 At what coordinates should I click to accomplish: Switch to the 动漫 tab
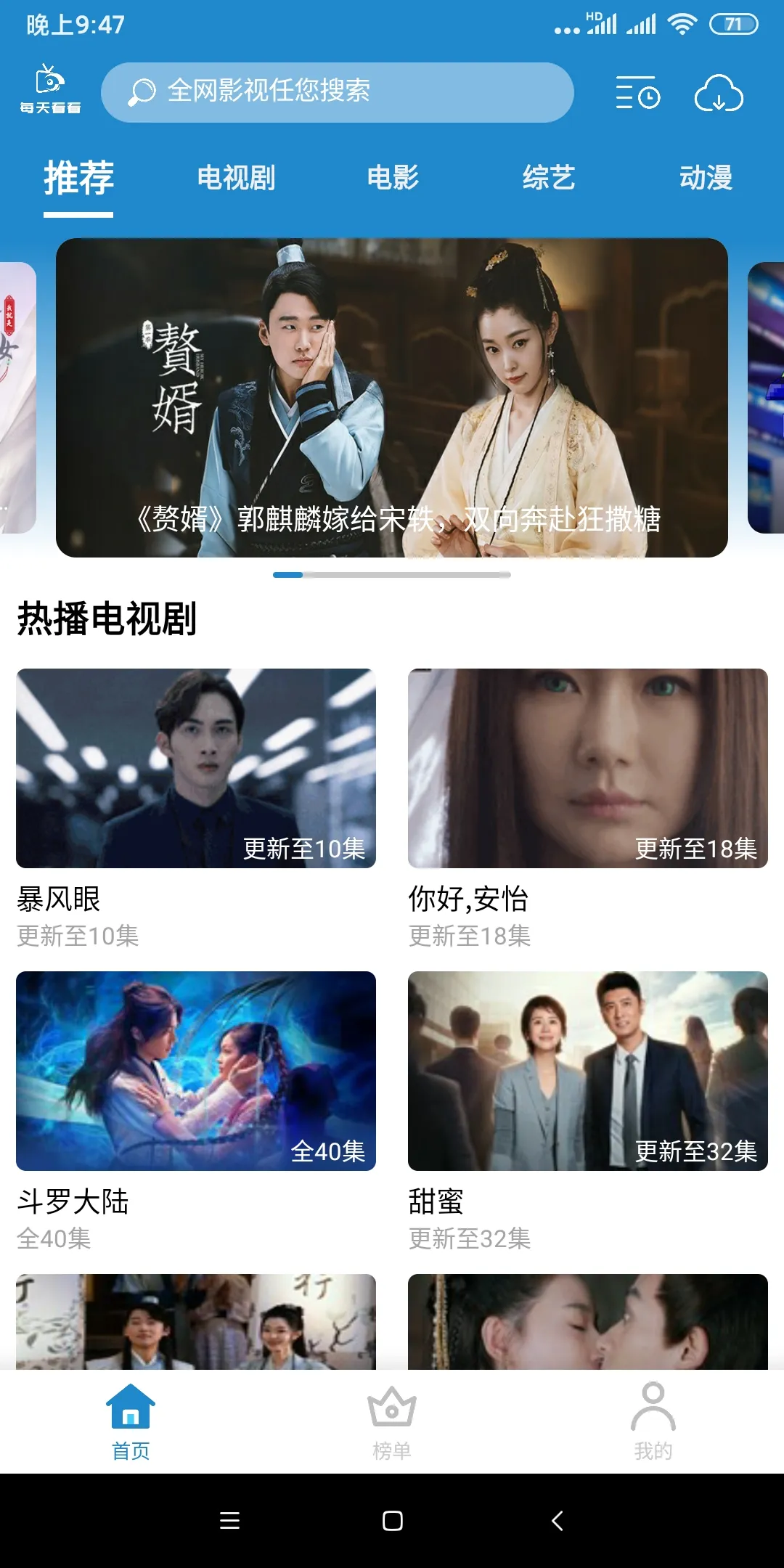click(706, 178)
